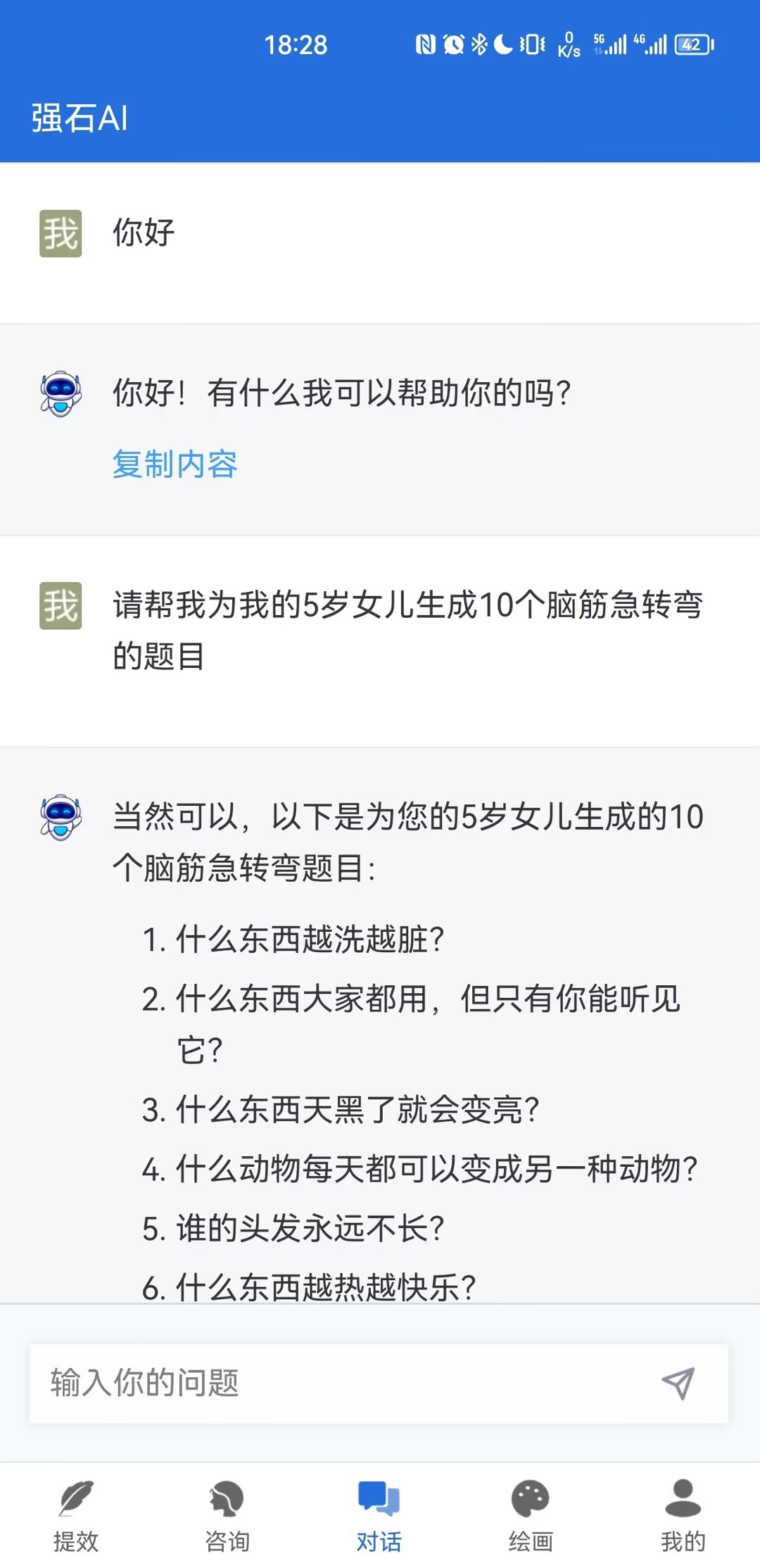760x1568 pixels.
Task: Copy the greeting reply via 复制内容
Action: pyautogui.click(x=175, y=464)
